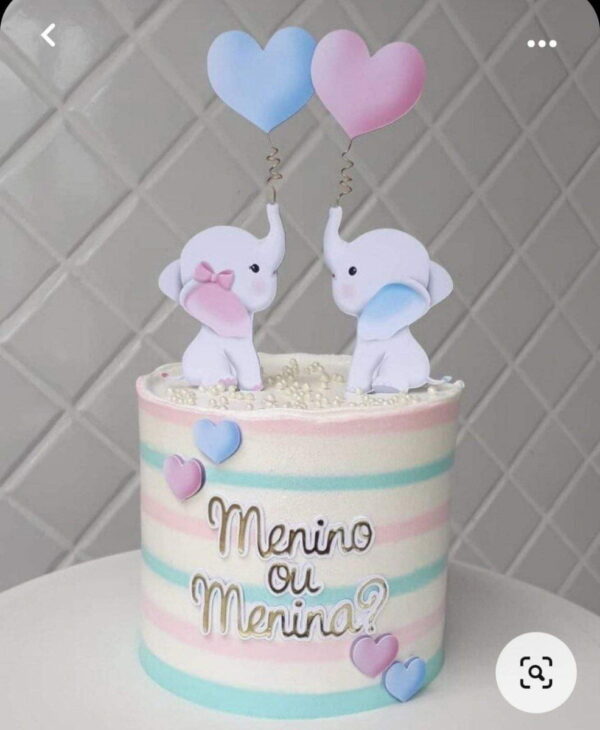Go back using the top-left arrow
The height and width of the screenshot is (730, 600).
coord(47,36)
